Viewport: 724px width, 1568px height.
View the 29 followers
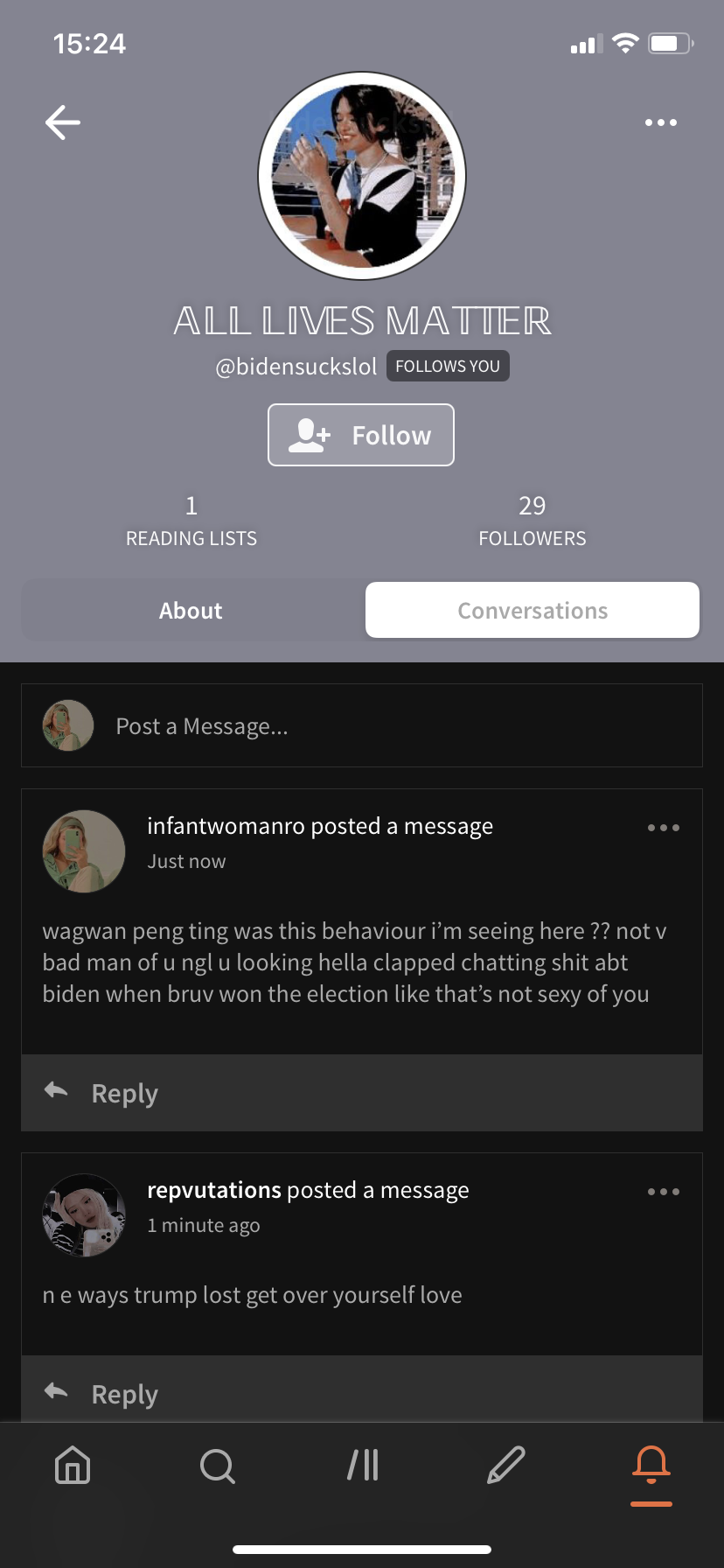532,520
